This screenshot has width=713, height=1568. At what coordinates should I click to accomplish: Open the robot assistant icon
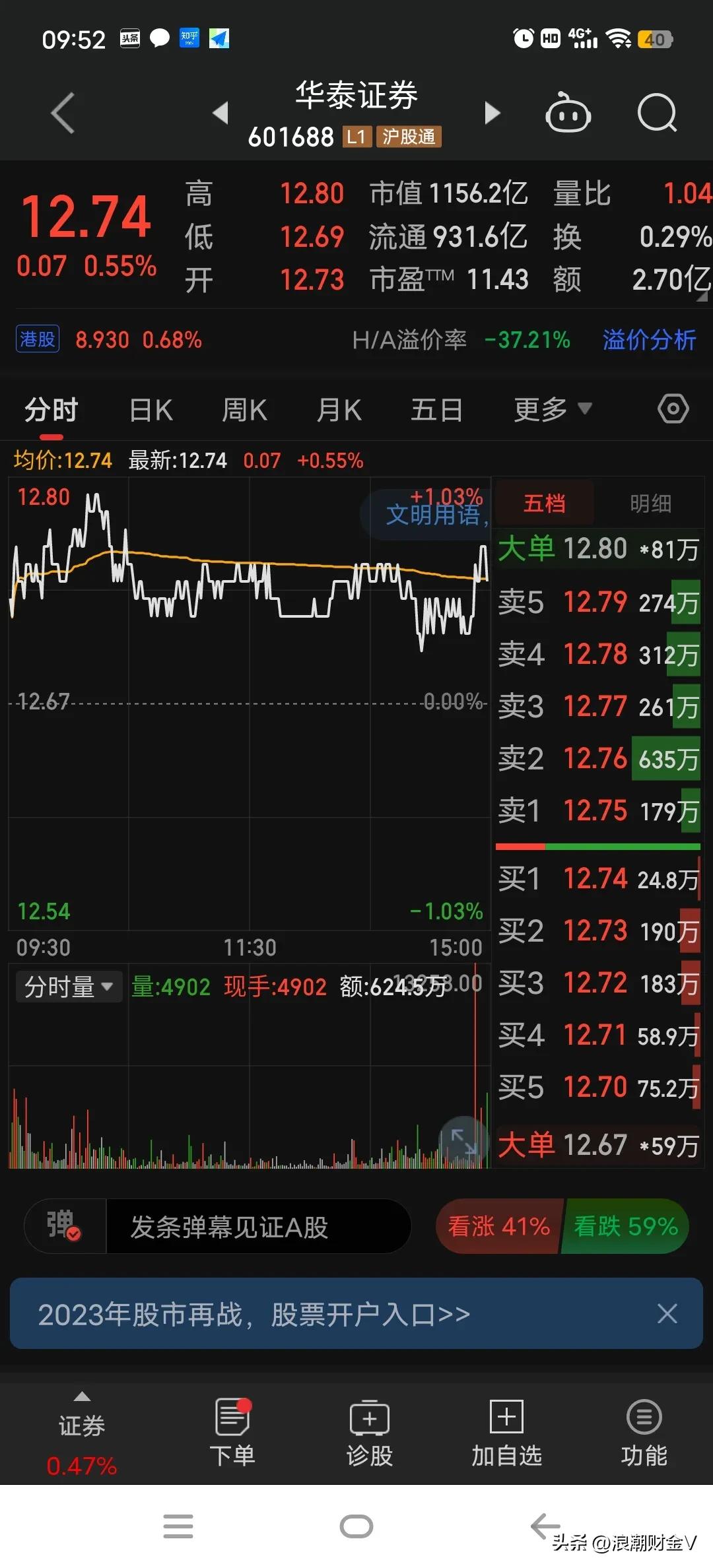568,114
